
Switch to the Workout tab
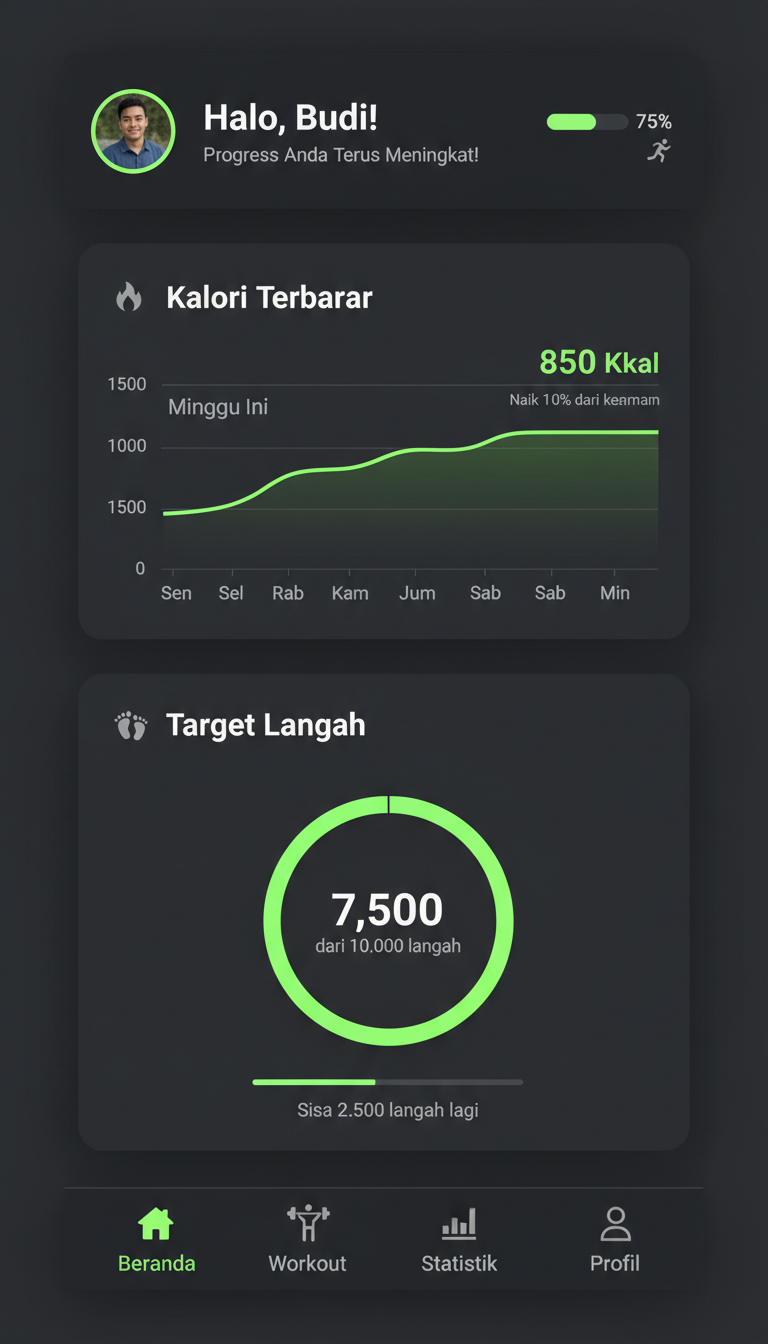pyautogui.click(x=307, y=1239)
